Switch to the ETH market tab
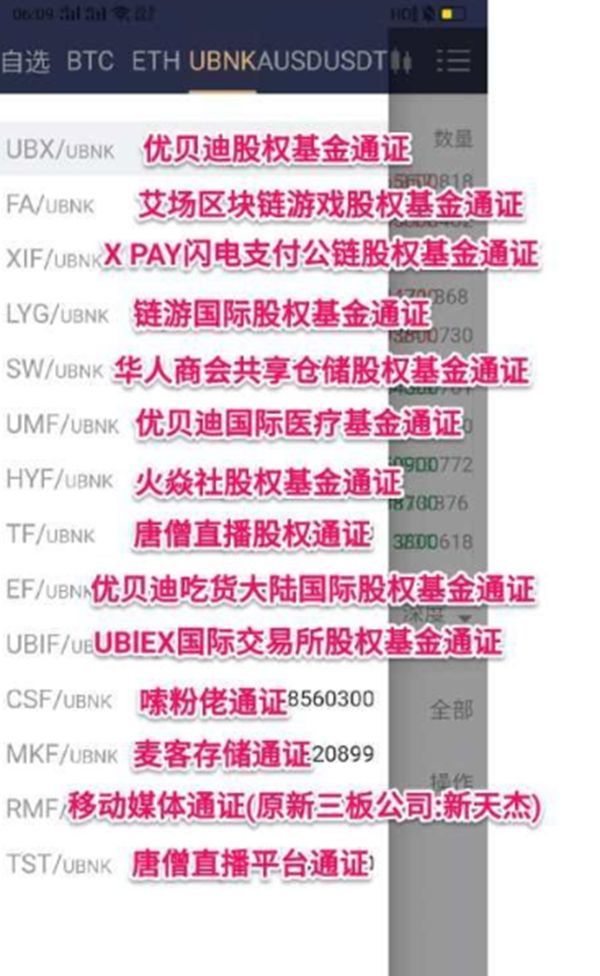Screen dimensions: 600x976 coord(155,61)
